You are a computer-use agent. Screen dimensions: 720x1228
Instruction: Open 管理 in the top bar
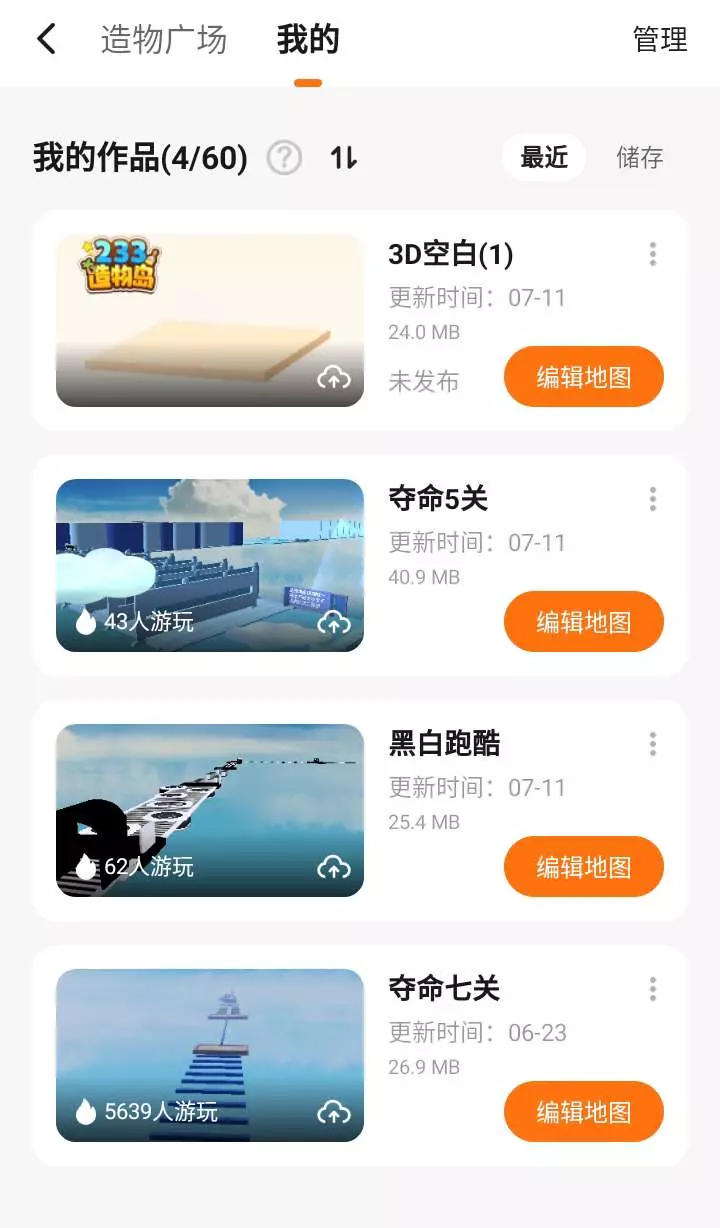pos(660,40)
